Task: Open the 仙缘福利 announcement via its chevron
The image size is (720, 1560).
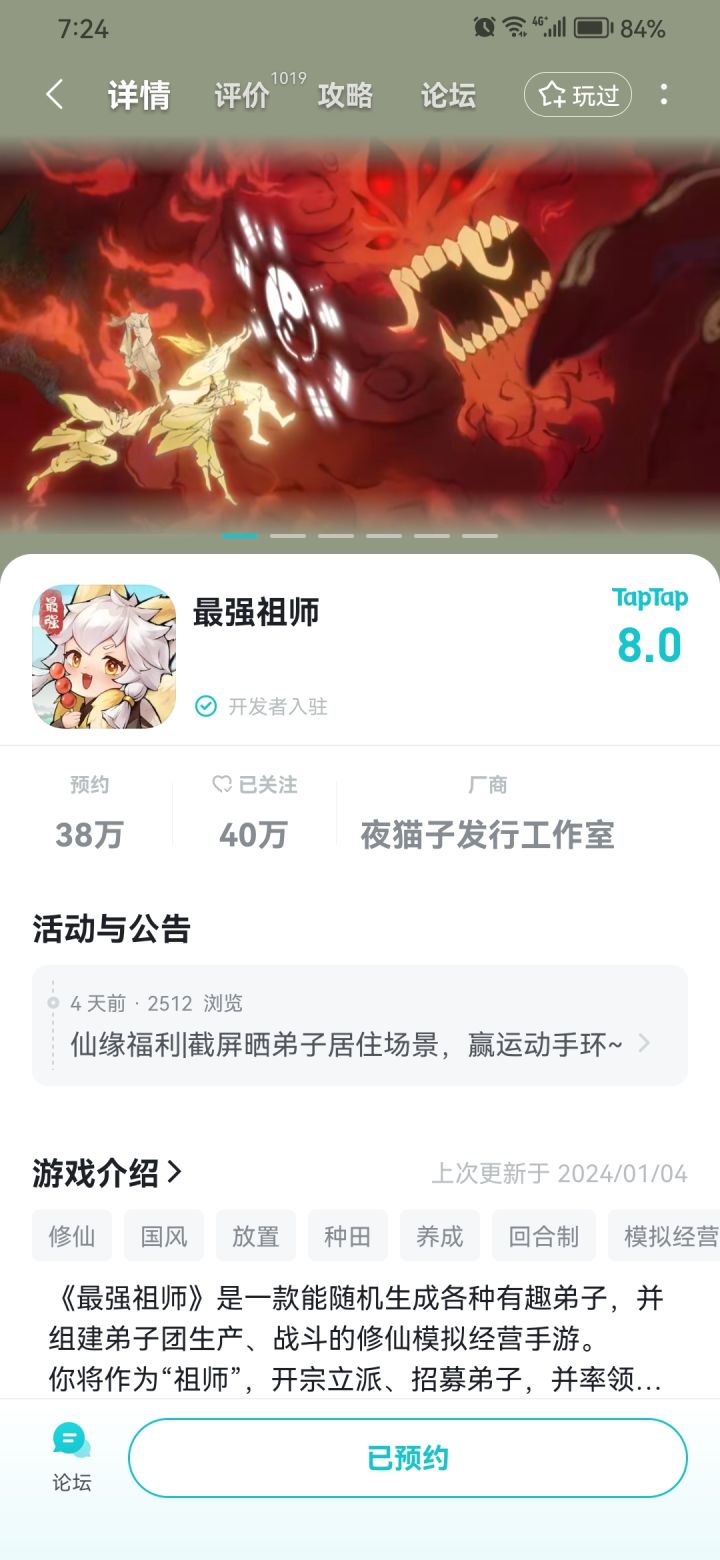Action: point(646,1041)
